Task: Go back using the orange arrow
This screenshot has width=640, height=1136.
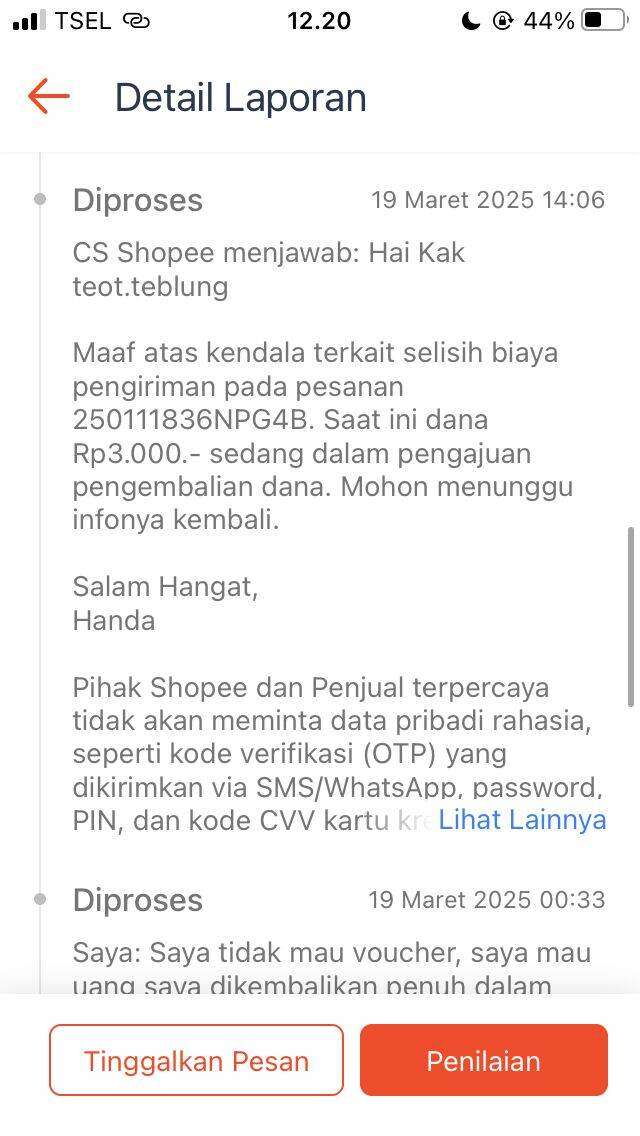Action: (49, 96)
